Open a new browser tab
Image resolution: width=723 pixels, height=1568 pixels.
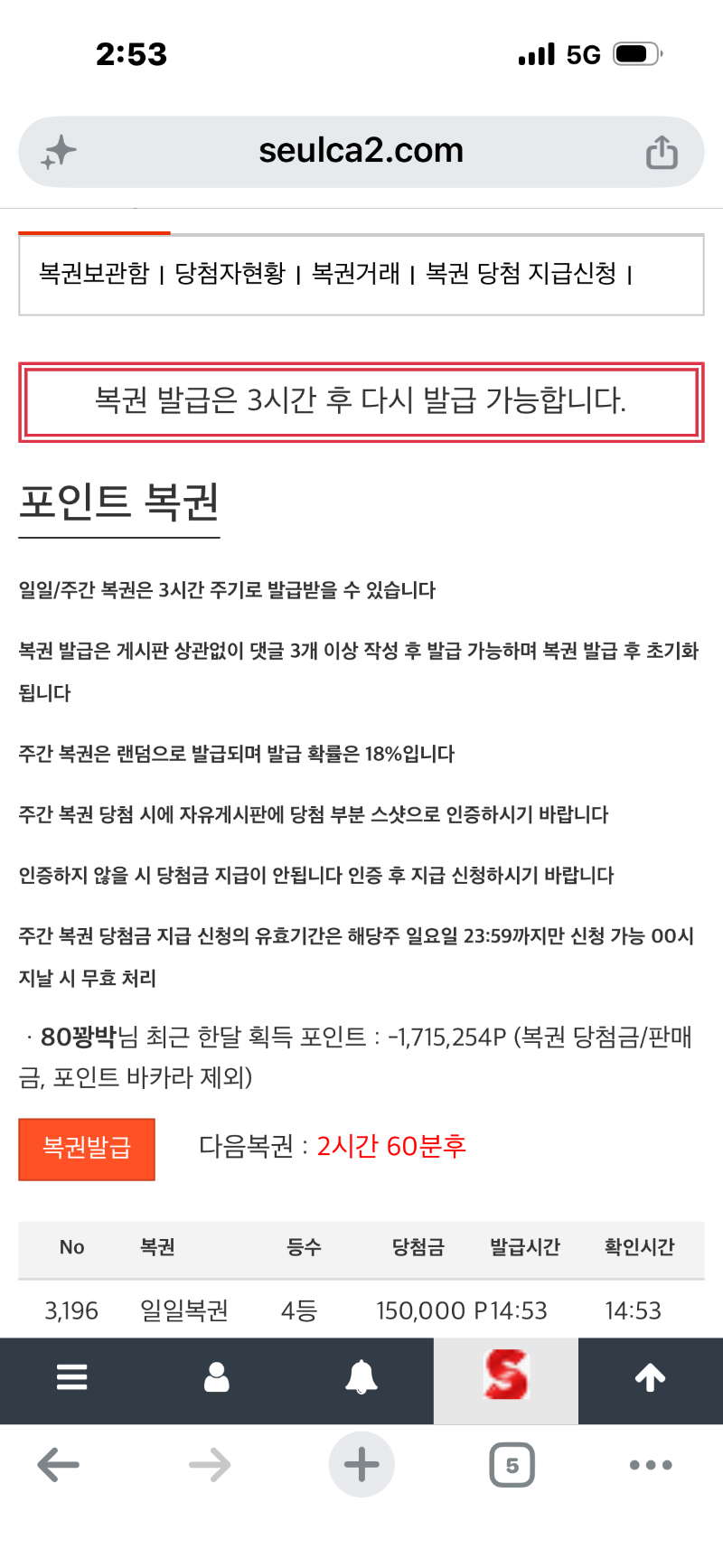click(361, 1465)
